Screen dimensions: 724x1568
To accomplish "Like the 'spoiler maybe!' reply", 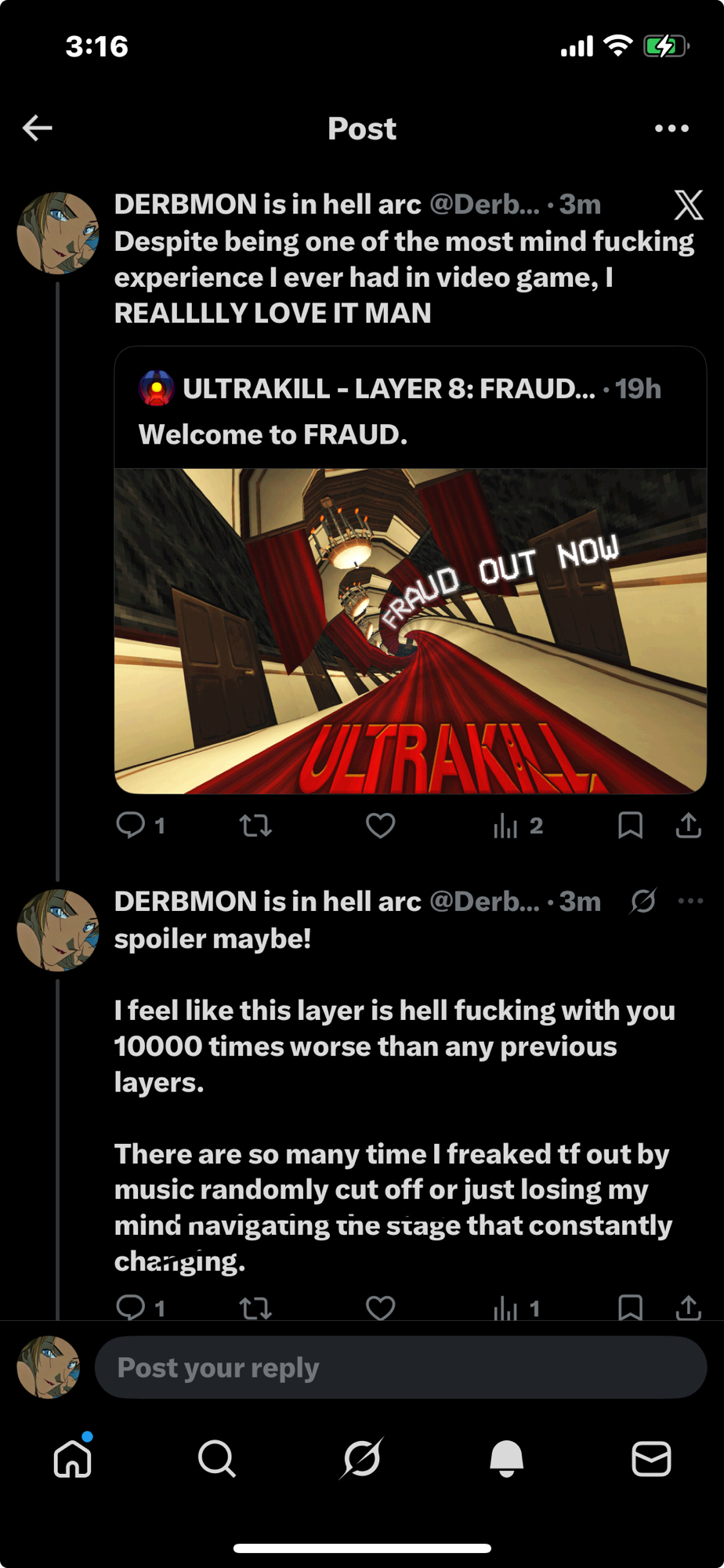I will pyautogui.click(x=381, y=1307).
